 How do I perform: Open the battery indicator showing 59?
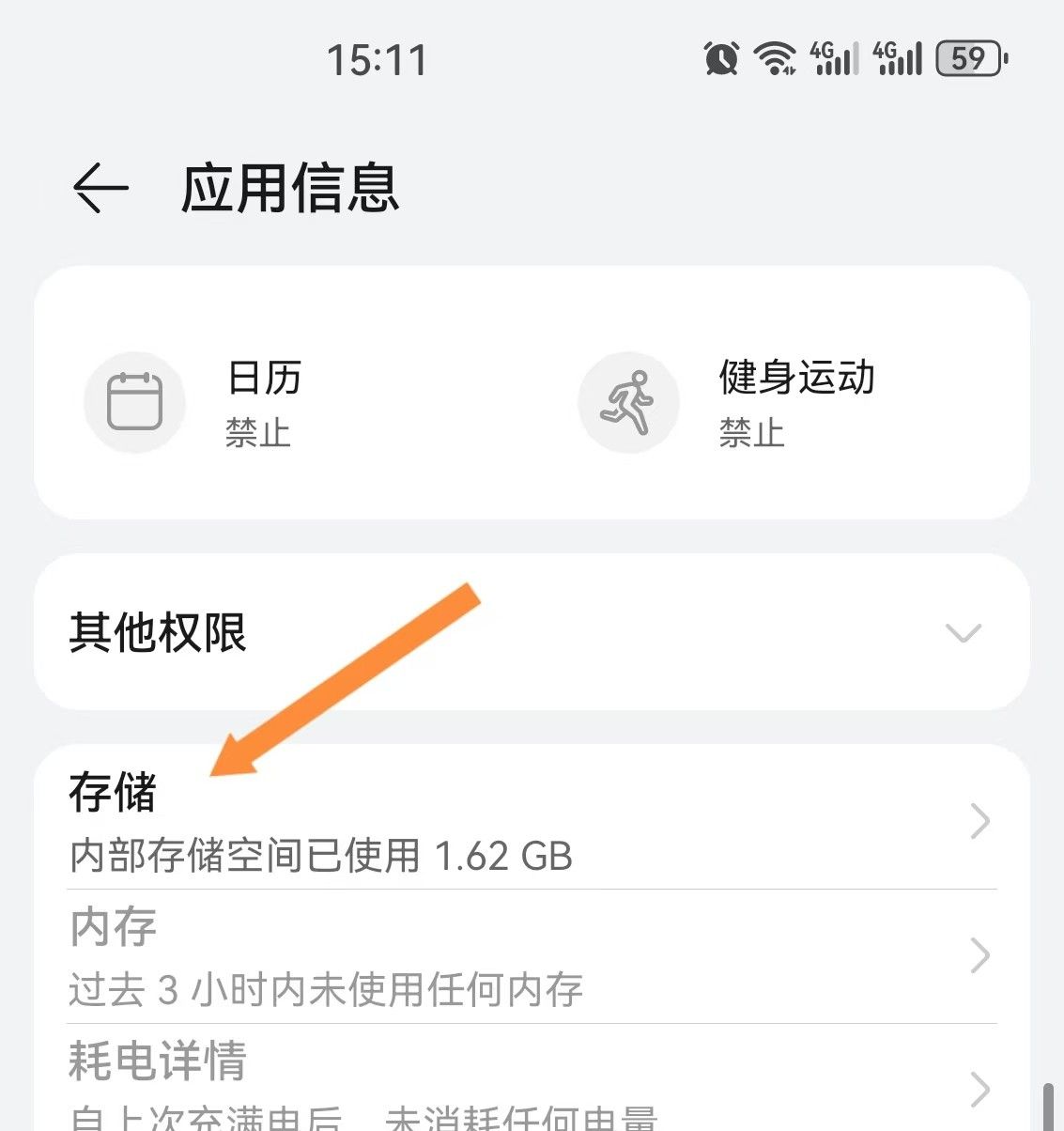[x=969, y=60]
